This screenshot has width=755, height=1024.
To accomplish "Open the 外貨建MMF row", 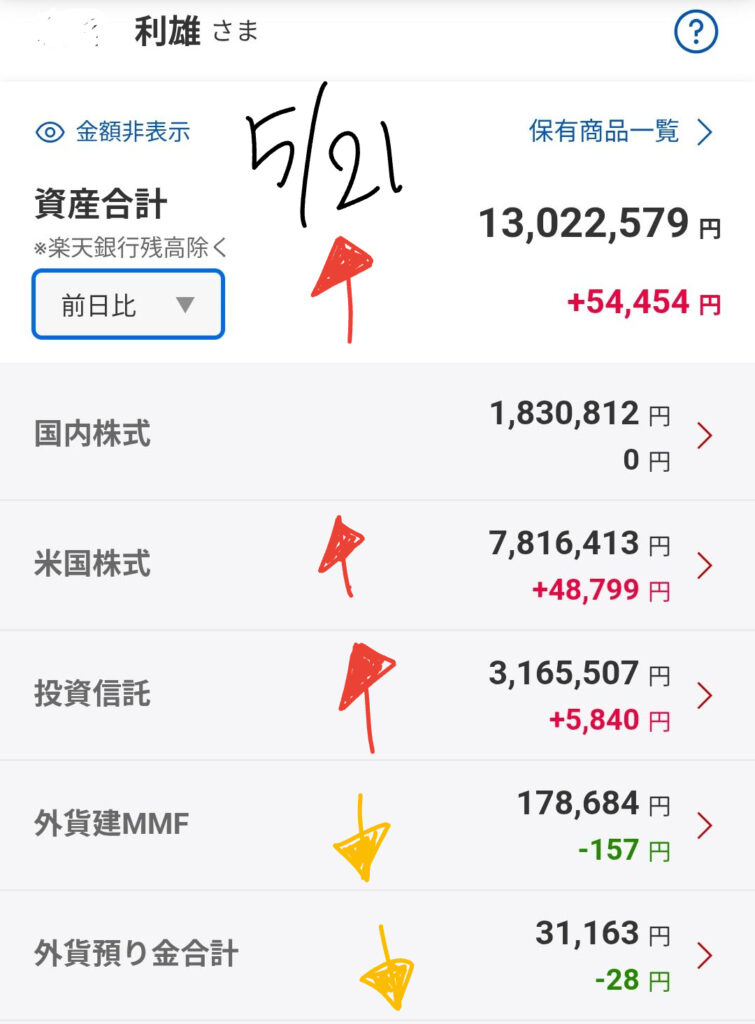I will (378, 825).
